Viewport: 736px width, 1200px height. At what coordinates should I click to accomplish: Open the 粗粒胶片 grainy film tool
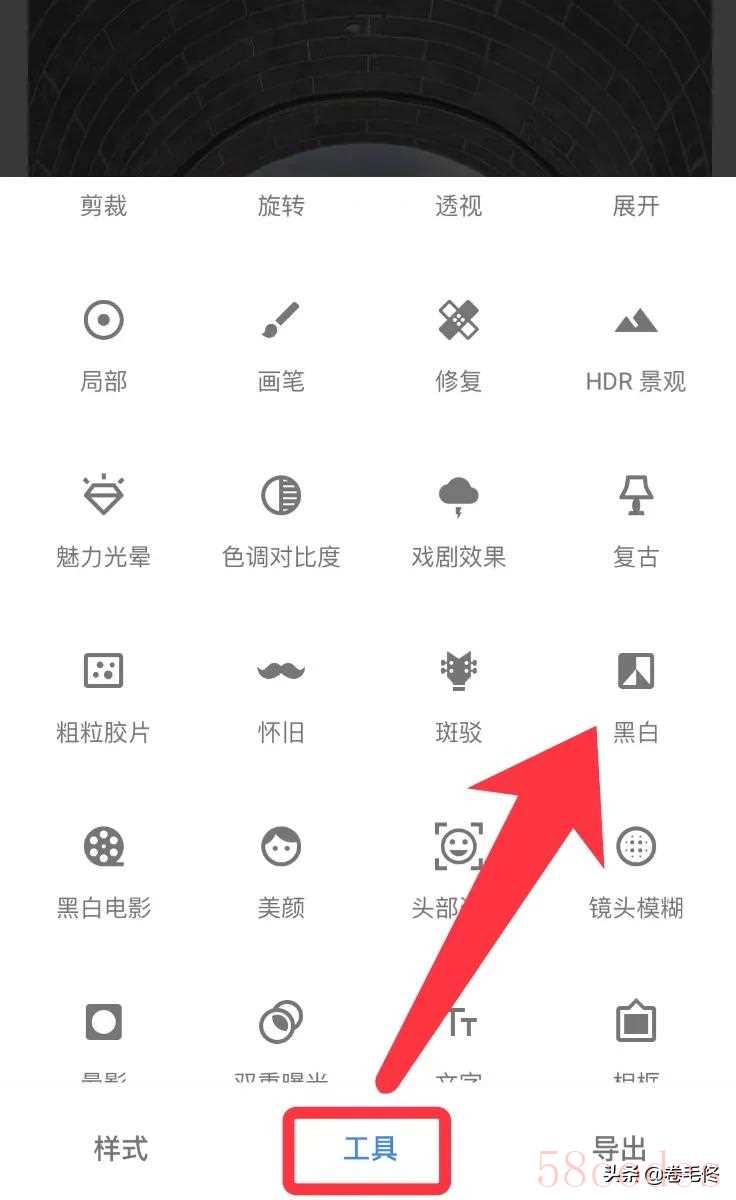click(x=104, y=693)
